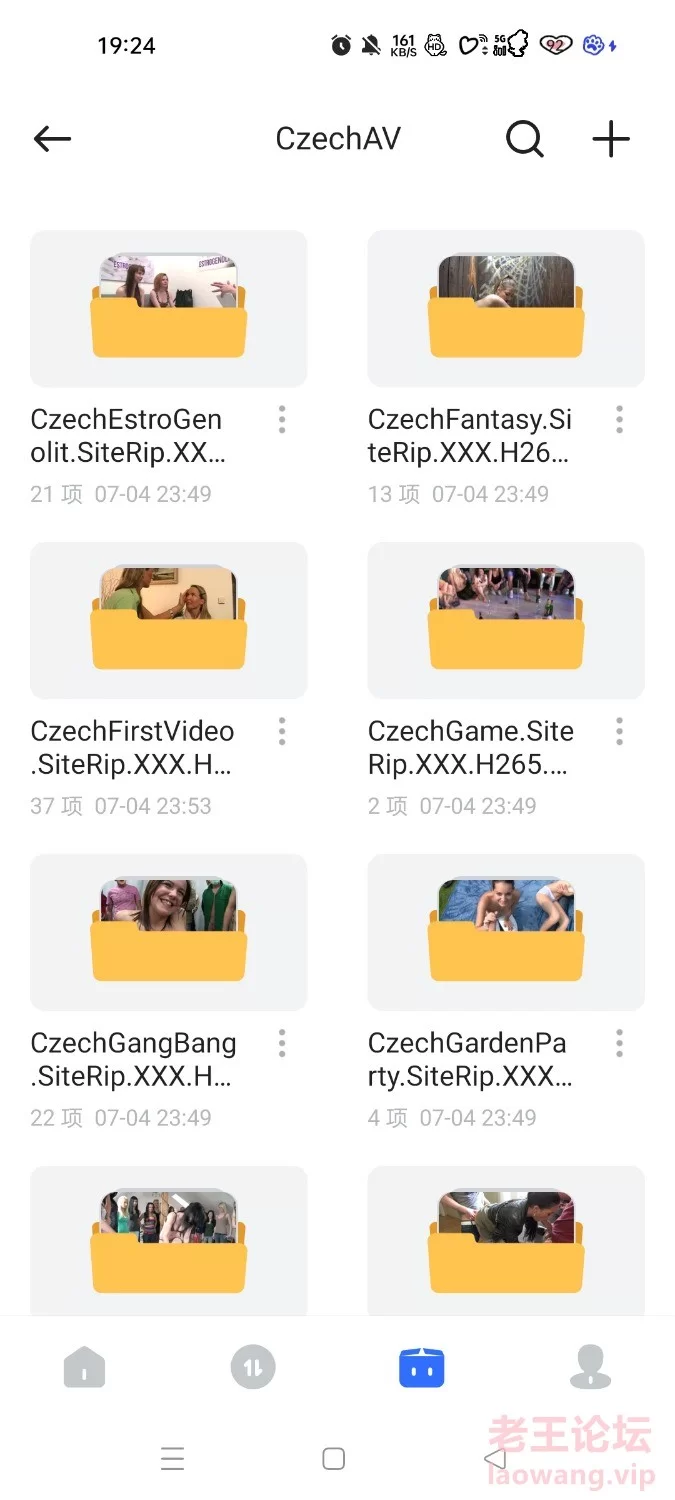Open the CzechEstroGenolit folder
This screenshot has height=1500, width=675.
168,309
